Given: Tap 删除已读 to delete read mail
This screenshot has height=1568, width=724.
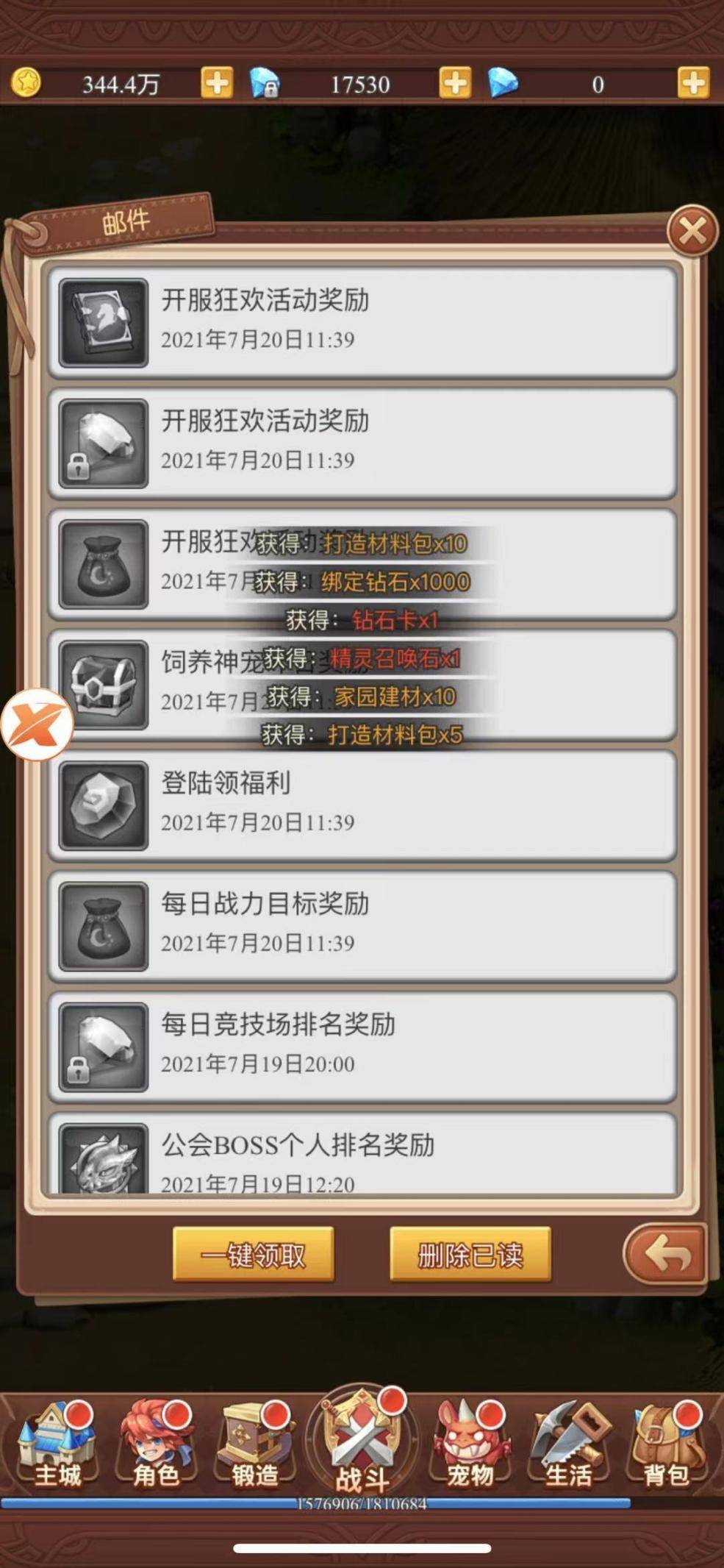Looking at the screenshot, I should [x=470, y=1255].
